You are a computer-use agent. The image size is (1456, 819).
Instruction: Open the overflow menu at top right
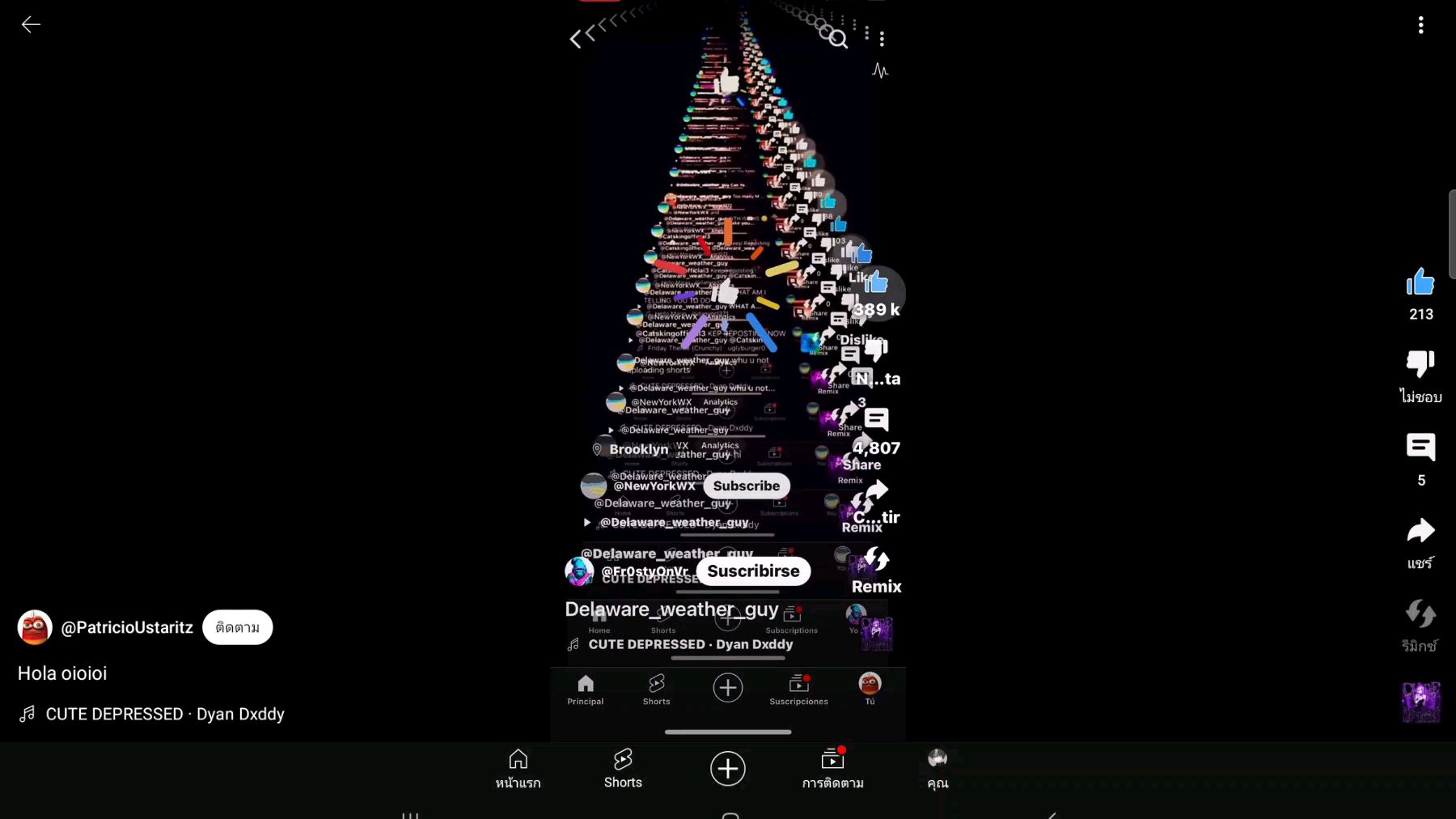tap(1420, 26)
